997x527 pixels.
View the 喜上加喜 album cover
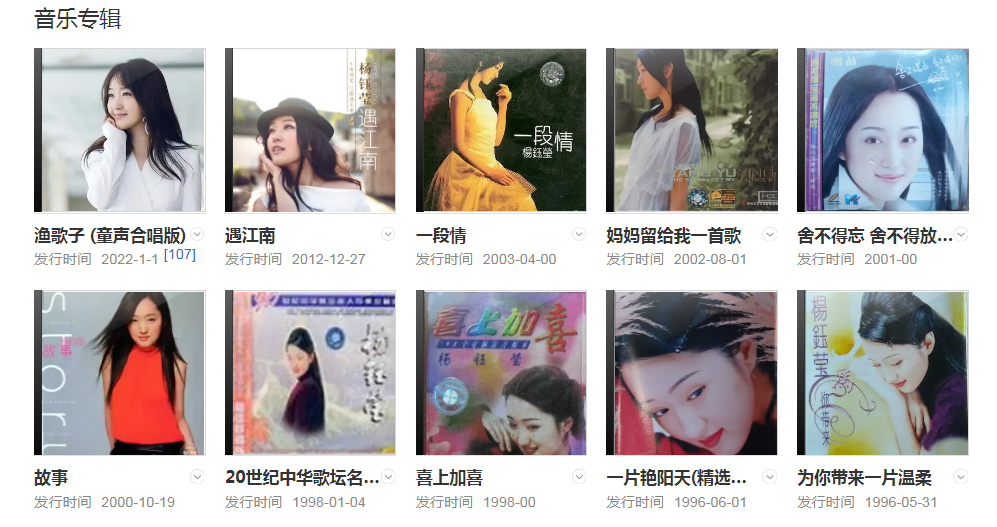501,373
